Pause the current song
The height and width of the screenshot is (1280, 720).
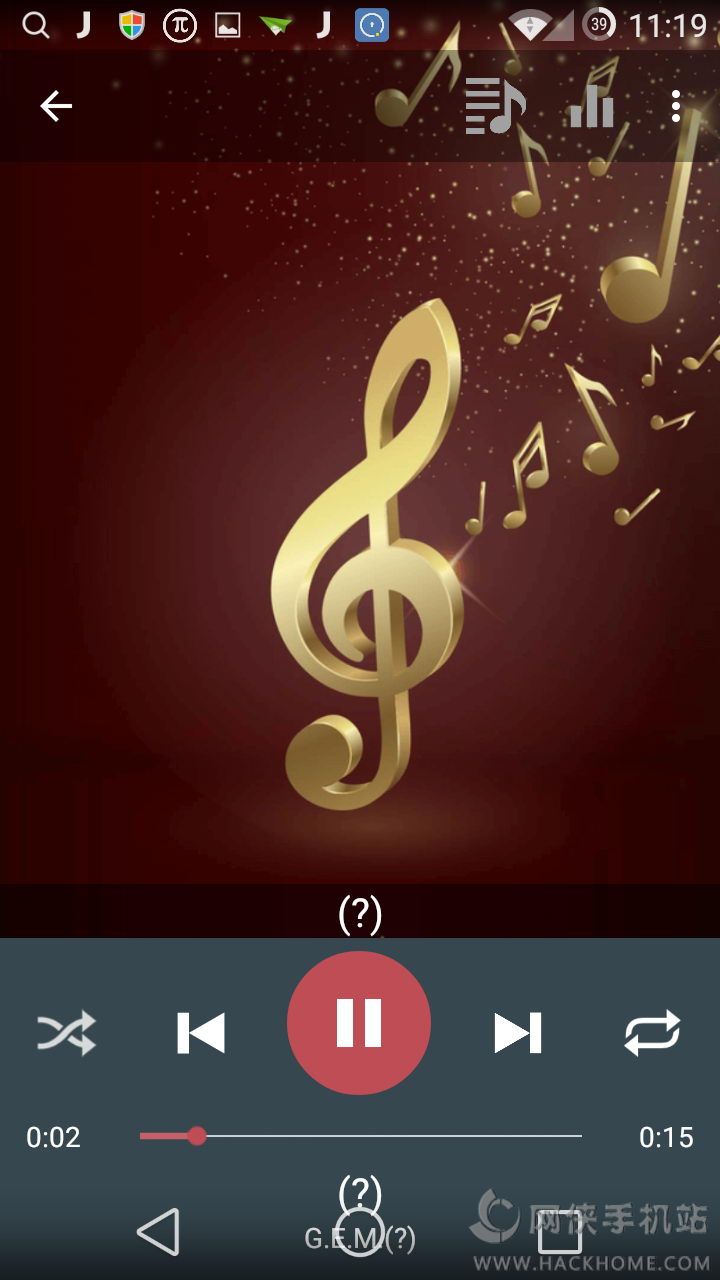tap(359, 1023)
